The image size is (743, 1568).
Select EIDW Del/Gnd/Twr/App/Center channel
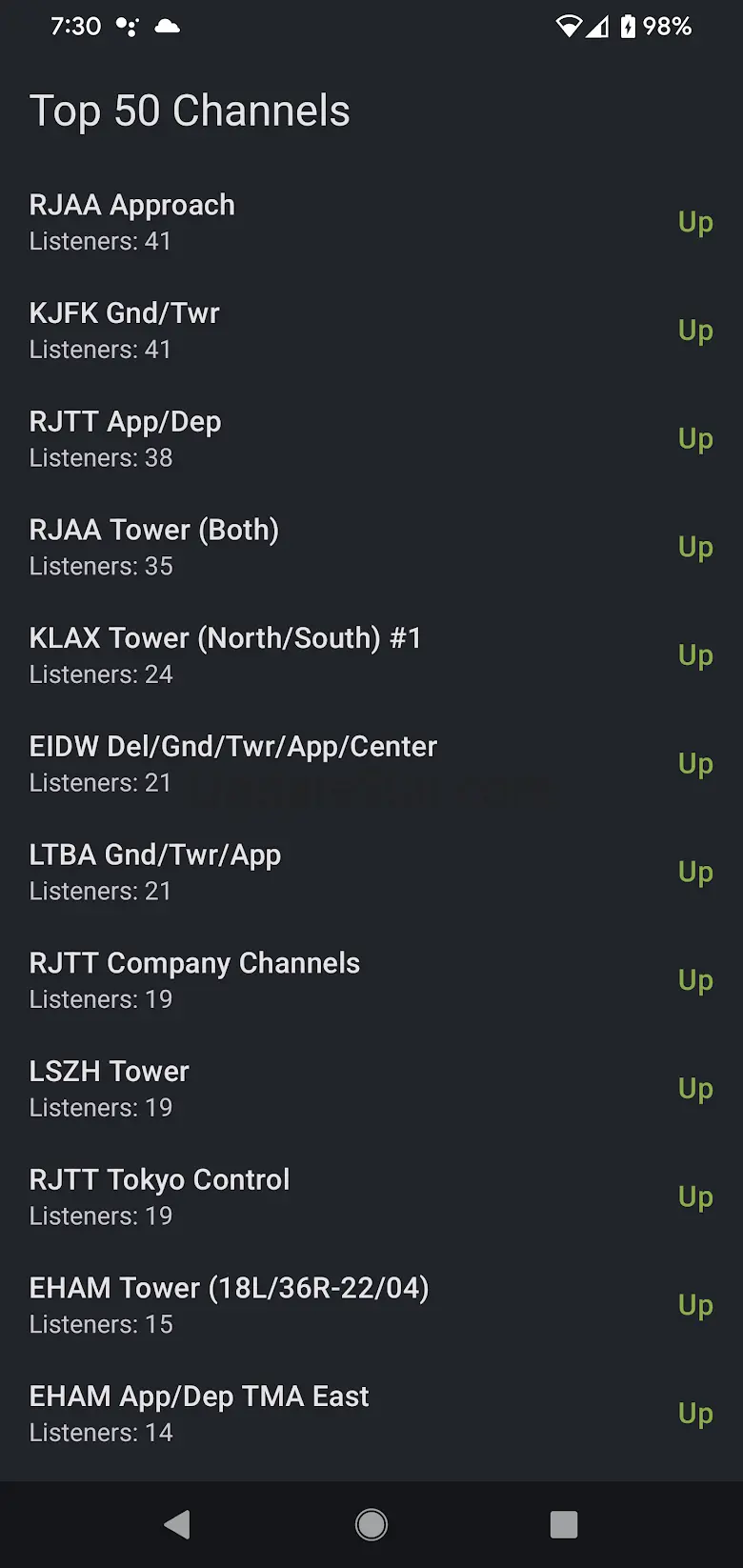[x=371, y=764]
